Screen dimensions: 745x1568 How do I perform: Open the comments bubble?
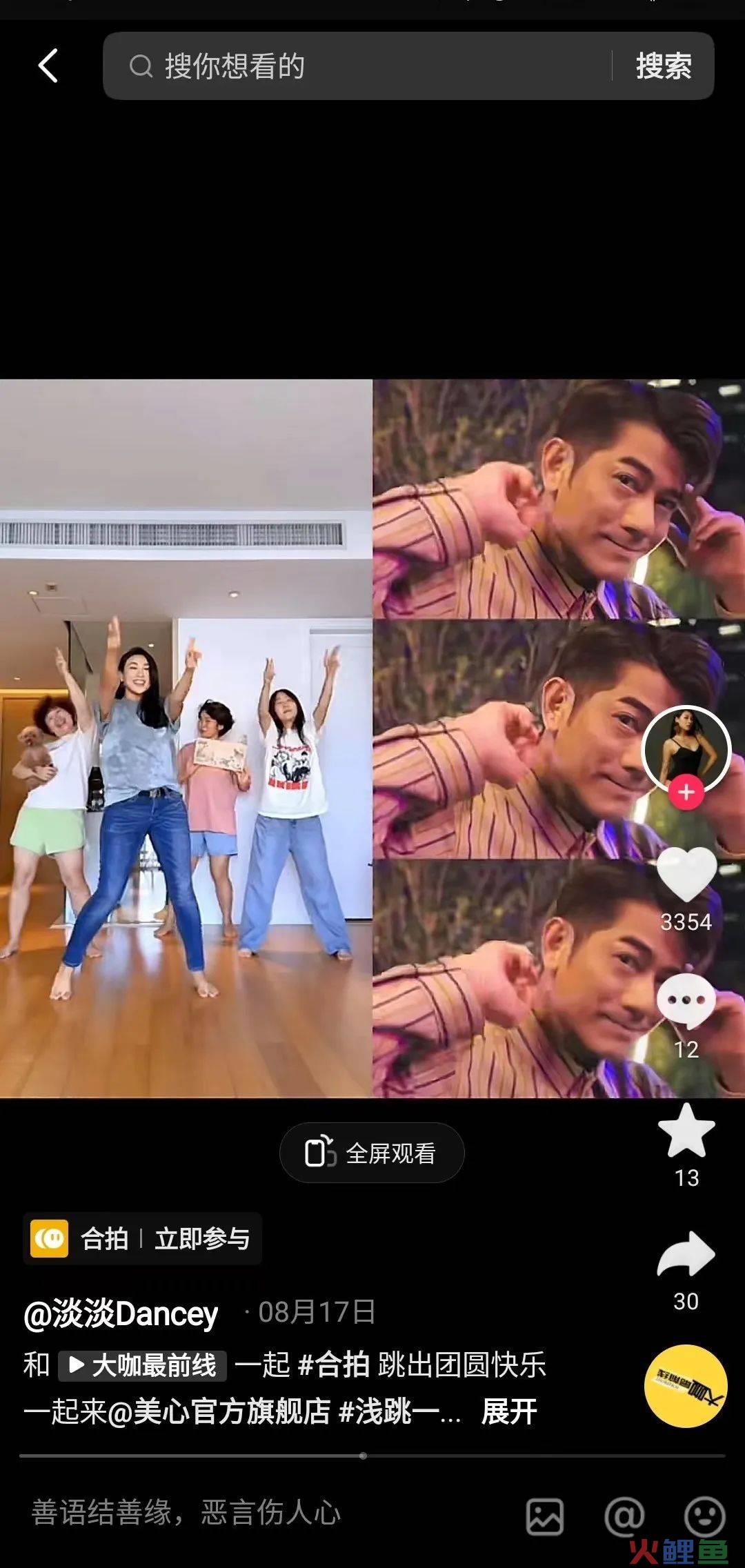(686, 1001)
